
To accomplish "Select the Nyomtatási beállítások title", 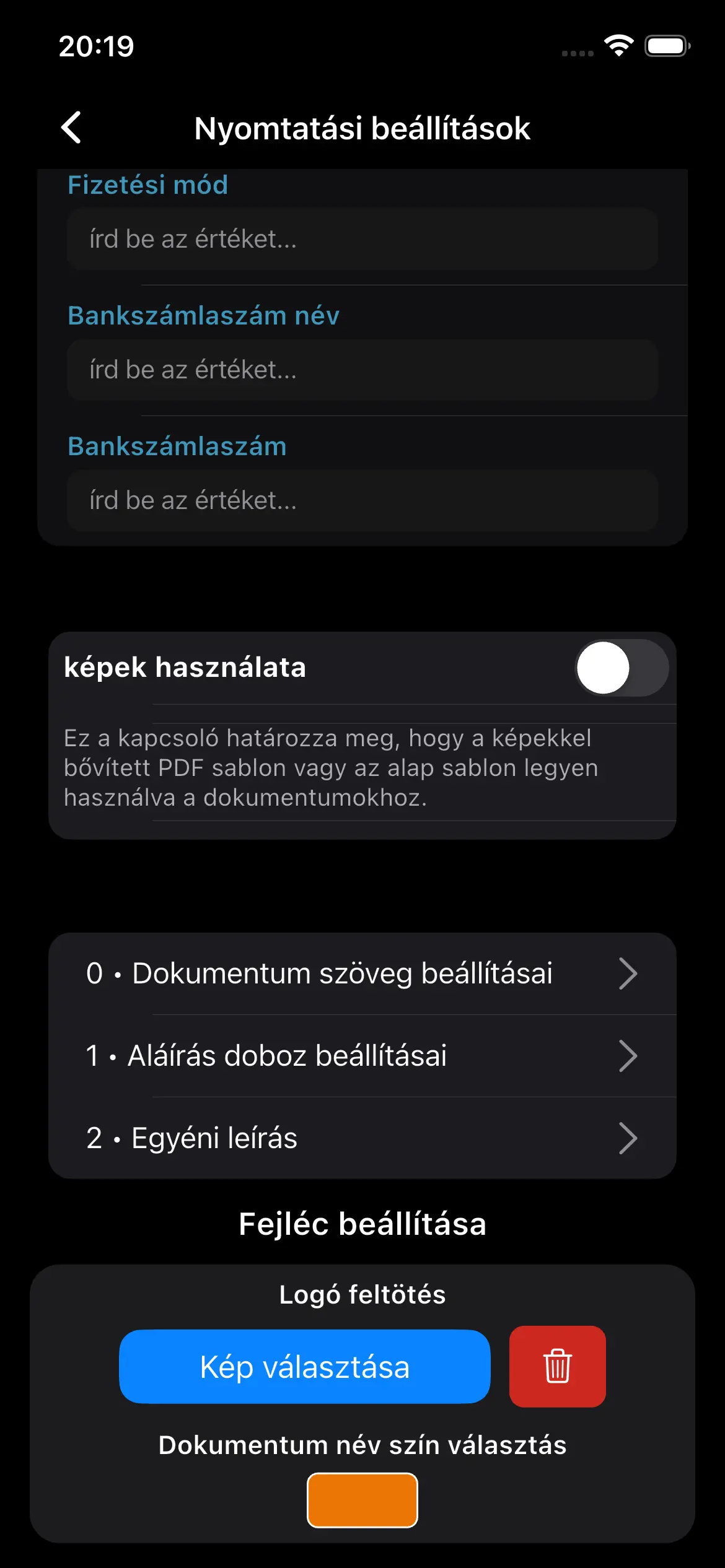I will coord(362,128).
